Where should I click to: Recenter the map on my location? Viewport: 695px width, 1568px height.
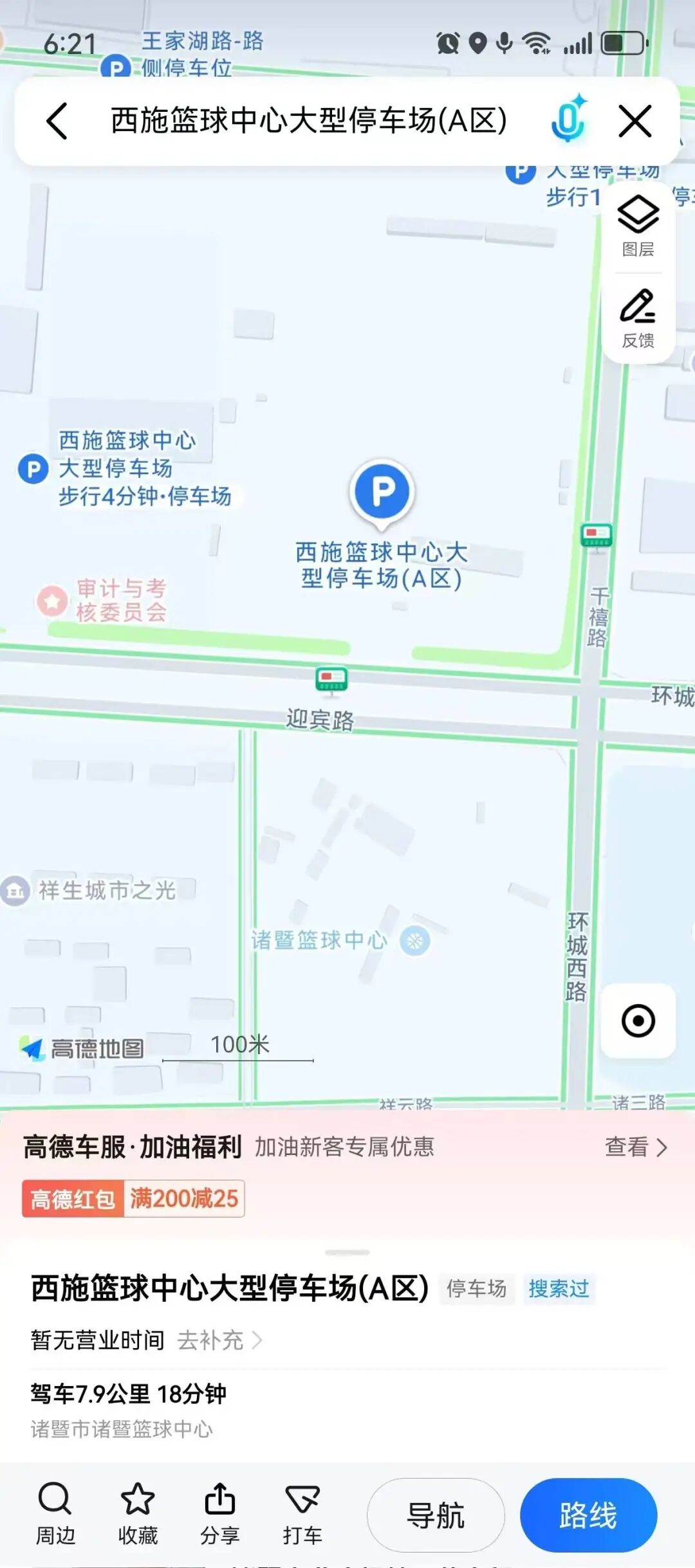[638, 1021]
